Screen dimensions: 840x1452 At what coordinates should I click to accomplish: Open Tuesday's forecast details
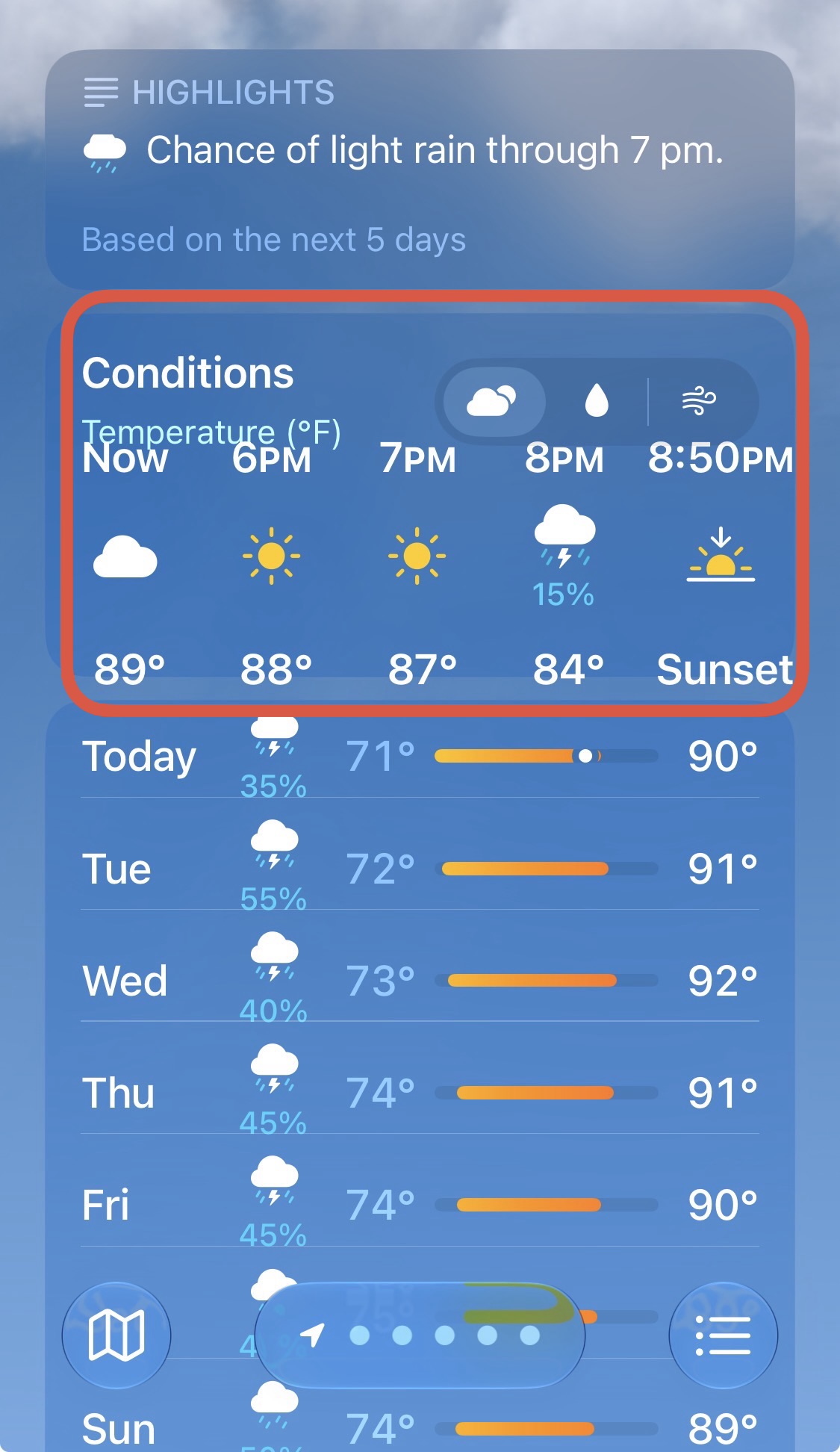point(420,869)
